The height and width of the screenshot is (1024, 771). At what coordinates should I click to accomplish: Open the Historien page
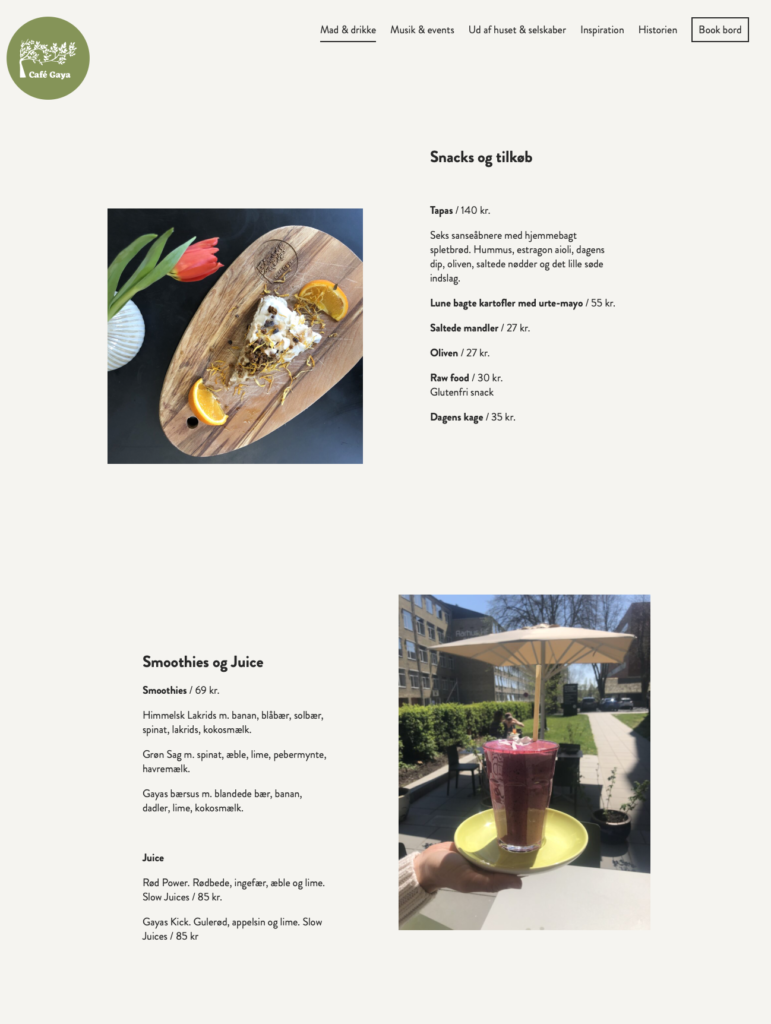coord(657,30)
